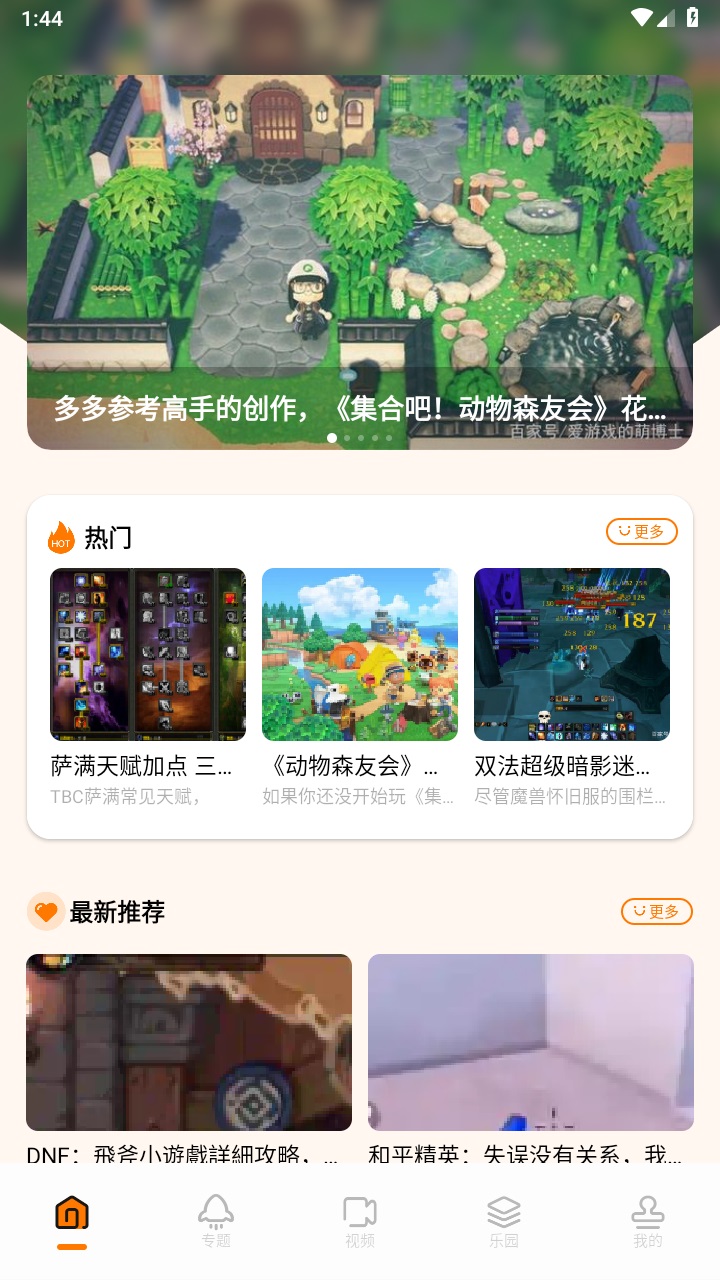Viewport: 720px width, 1280px height.
Task: Open the 乐园 layers icon
Action: [503, 1212]
